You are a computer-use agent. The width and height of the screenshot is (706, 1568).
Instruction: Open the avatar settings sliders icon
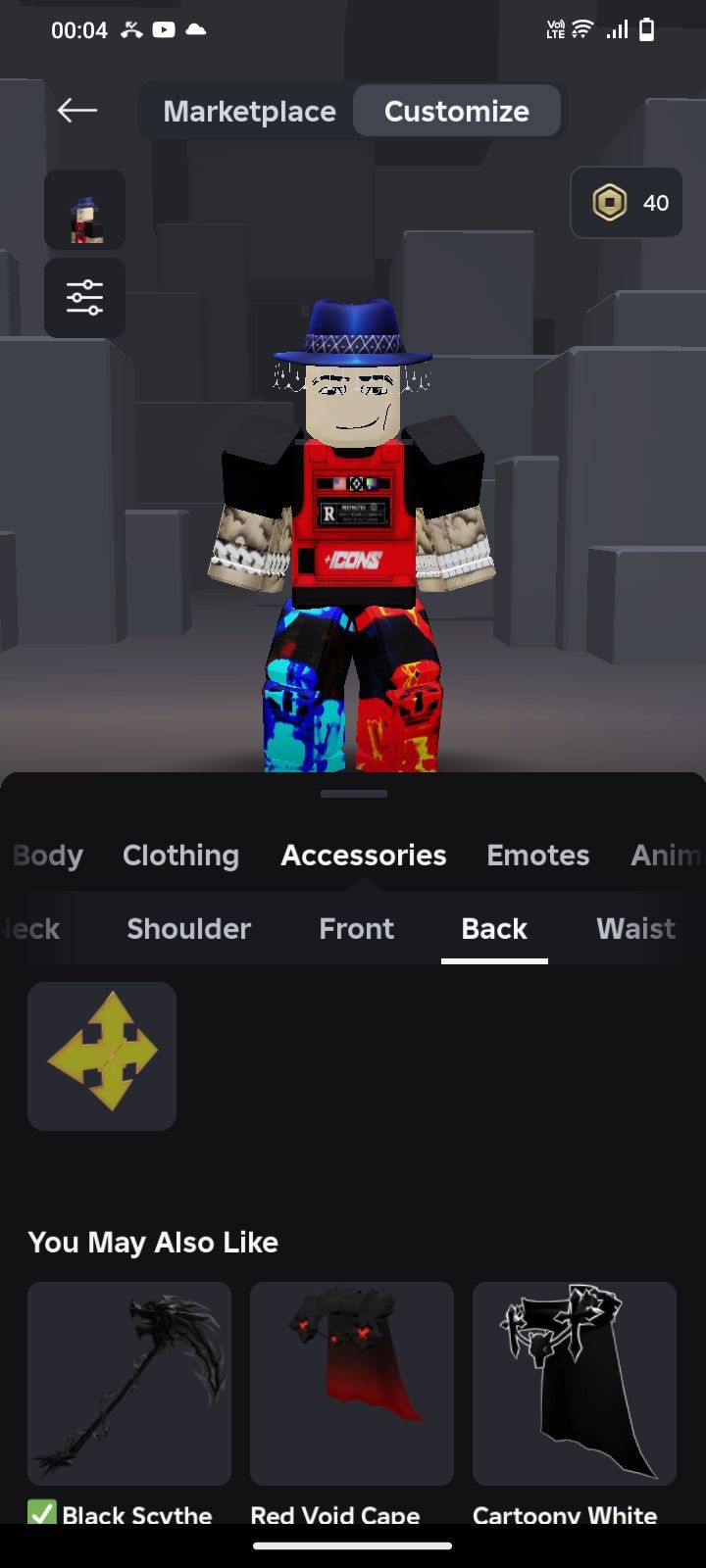coord(84,298)
